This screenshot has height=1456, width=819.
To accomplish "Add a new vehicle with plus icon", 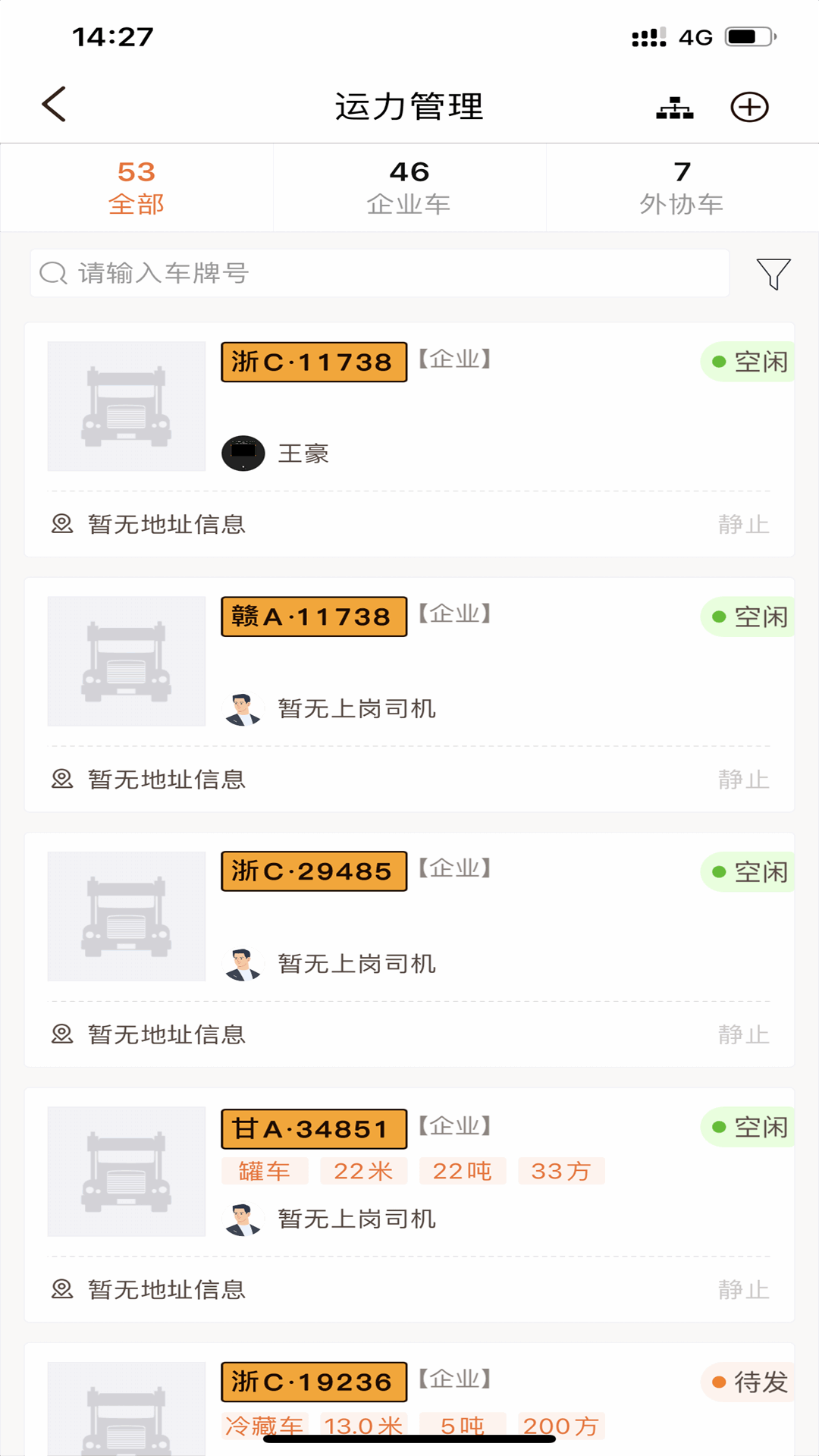I will point(749,107).
